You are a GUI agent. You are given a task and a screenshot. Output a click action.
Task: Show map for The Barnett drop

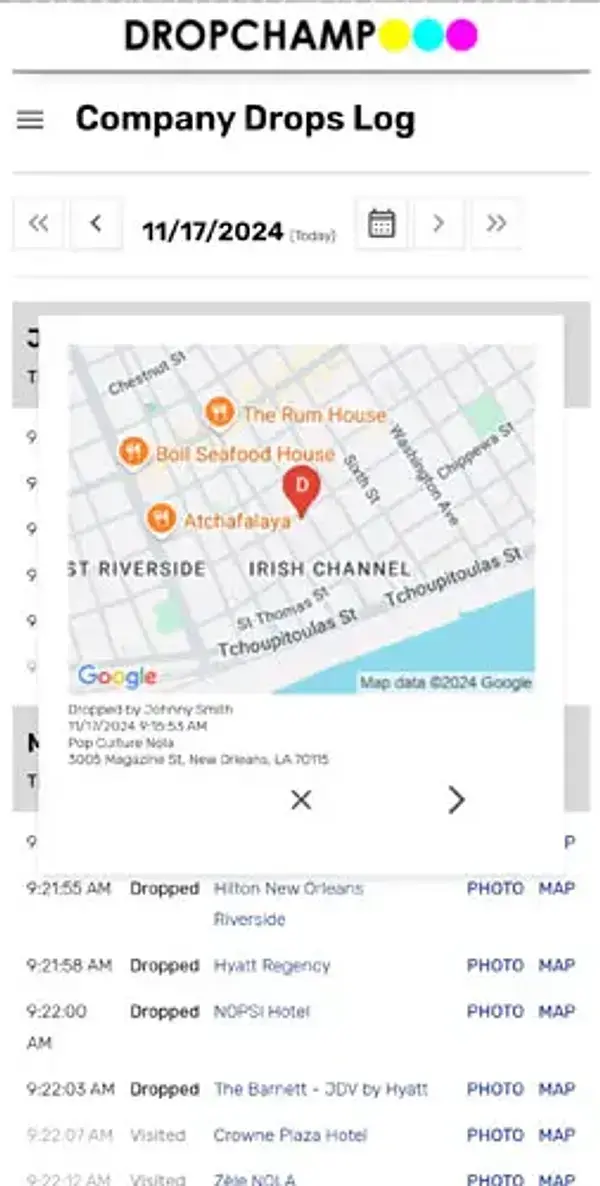[557, 1089]
